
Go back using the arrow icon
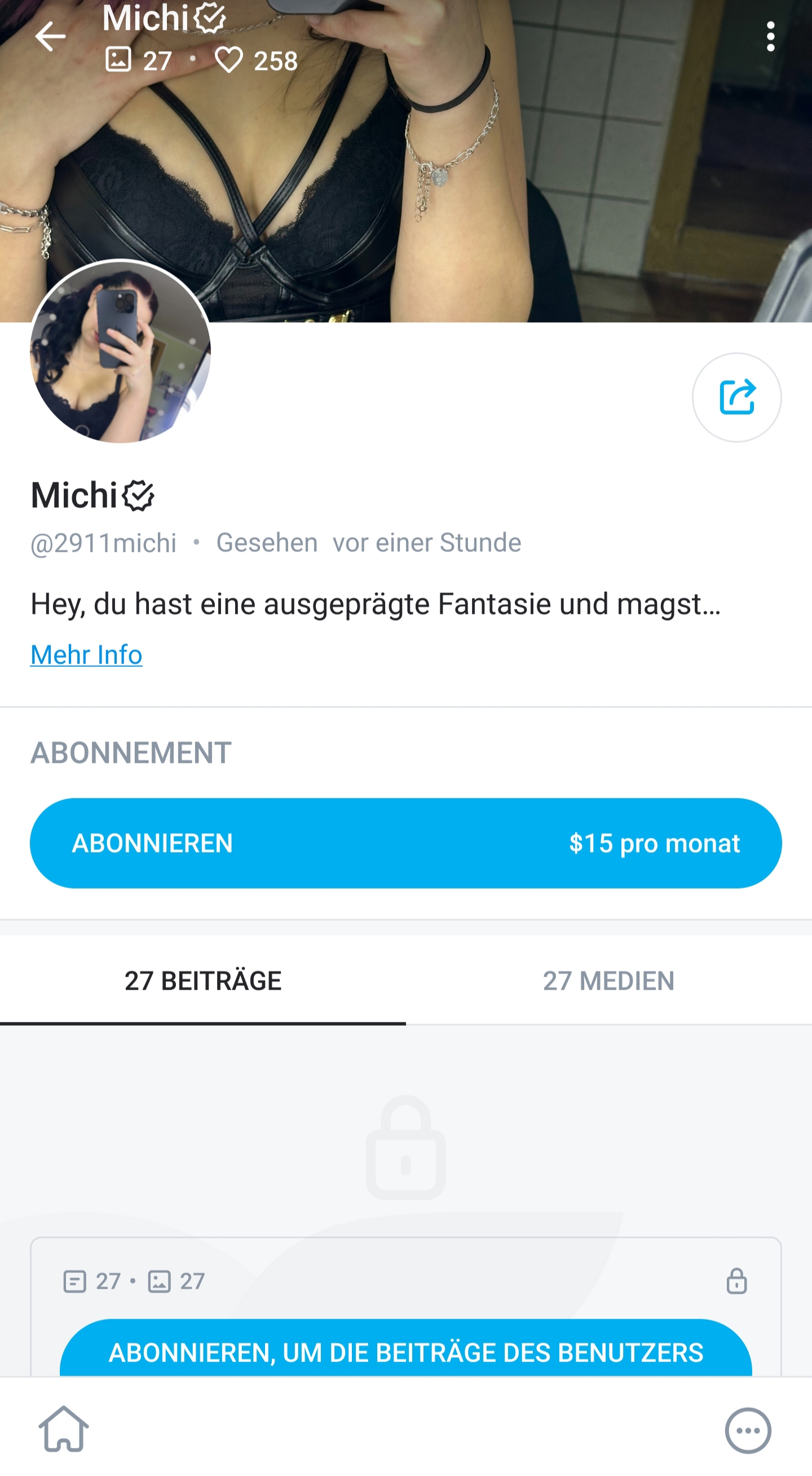[50, 37]
